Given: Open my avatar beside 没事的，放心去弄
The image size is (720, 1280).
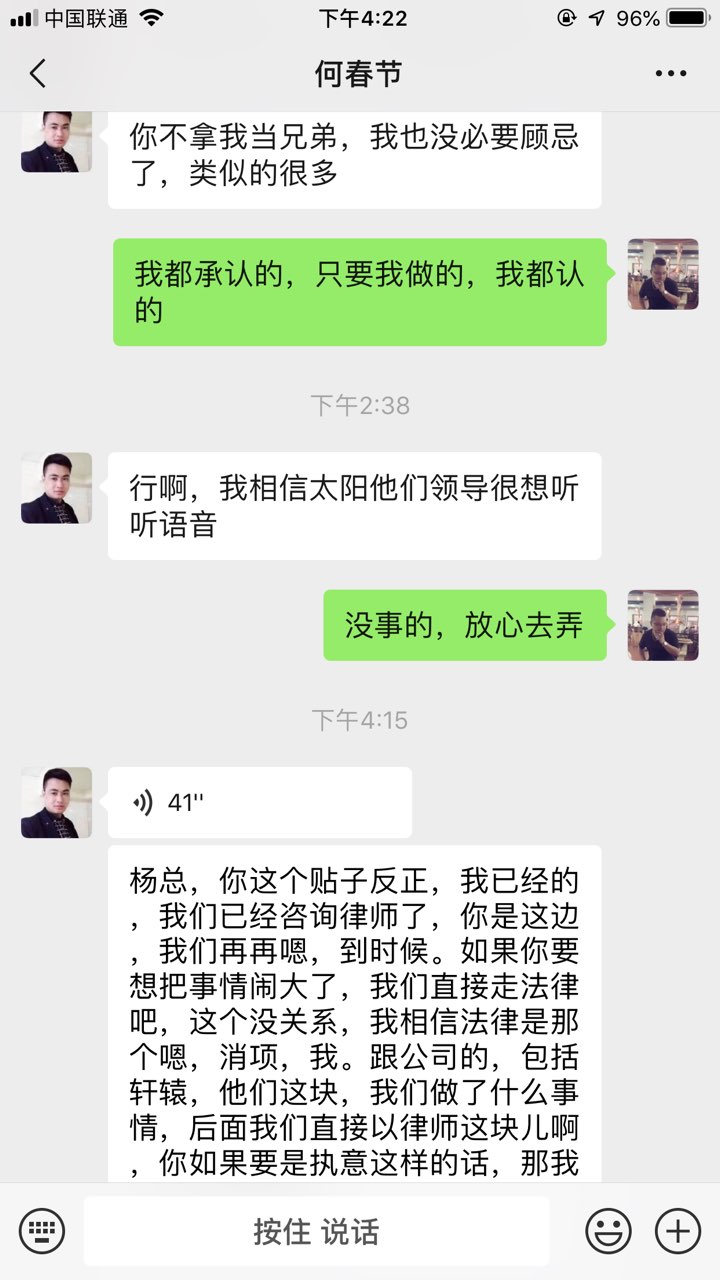Looking at the screenshot, I should [x=662, y=625].
